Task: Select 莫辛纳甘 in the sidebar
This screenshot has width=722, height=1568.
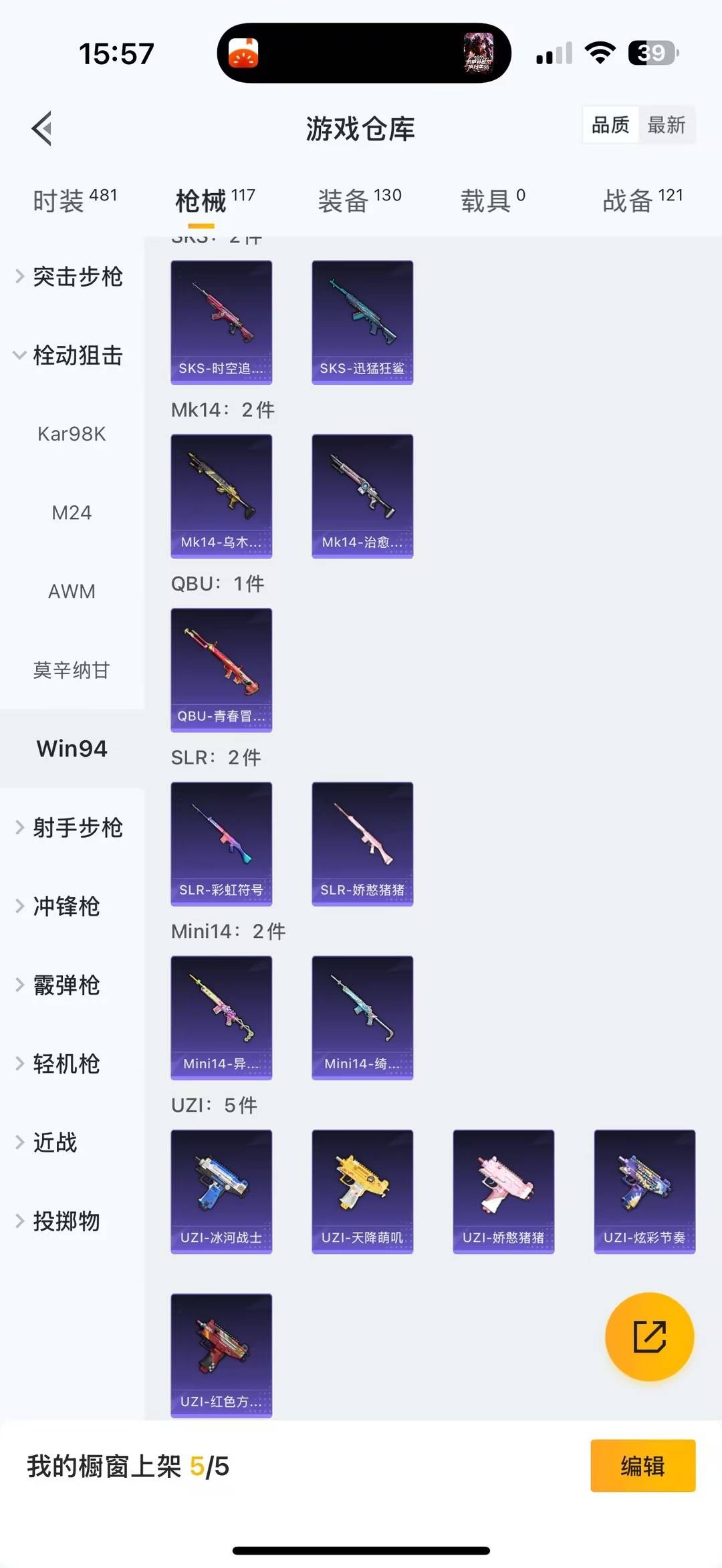Action: (72, 670)
